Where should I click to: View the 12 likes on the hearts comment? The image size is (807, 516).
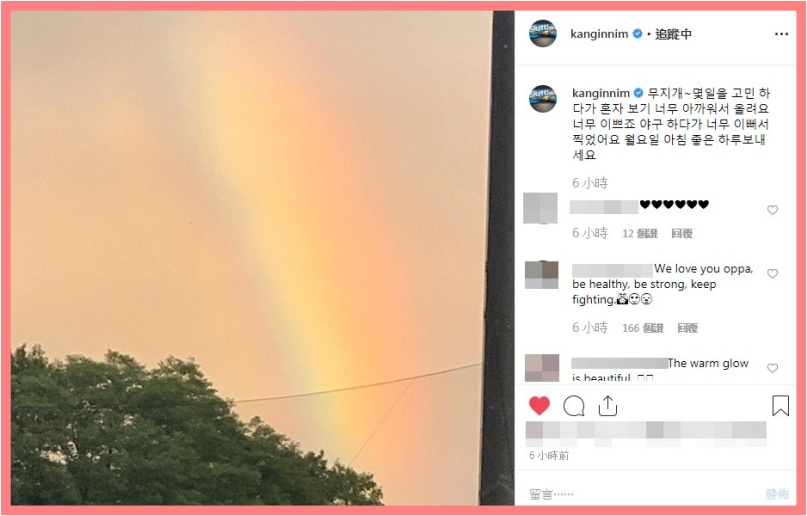(640, 233)
